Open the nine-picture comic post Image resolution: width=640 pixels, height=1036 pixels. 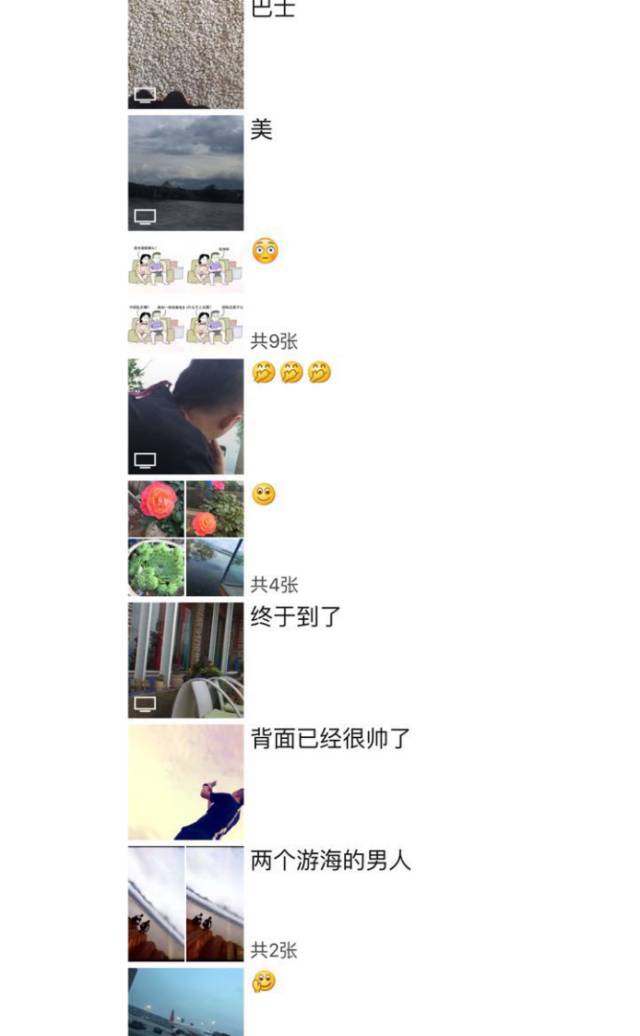click(185, 295)
